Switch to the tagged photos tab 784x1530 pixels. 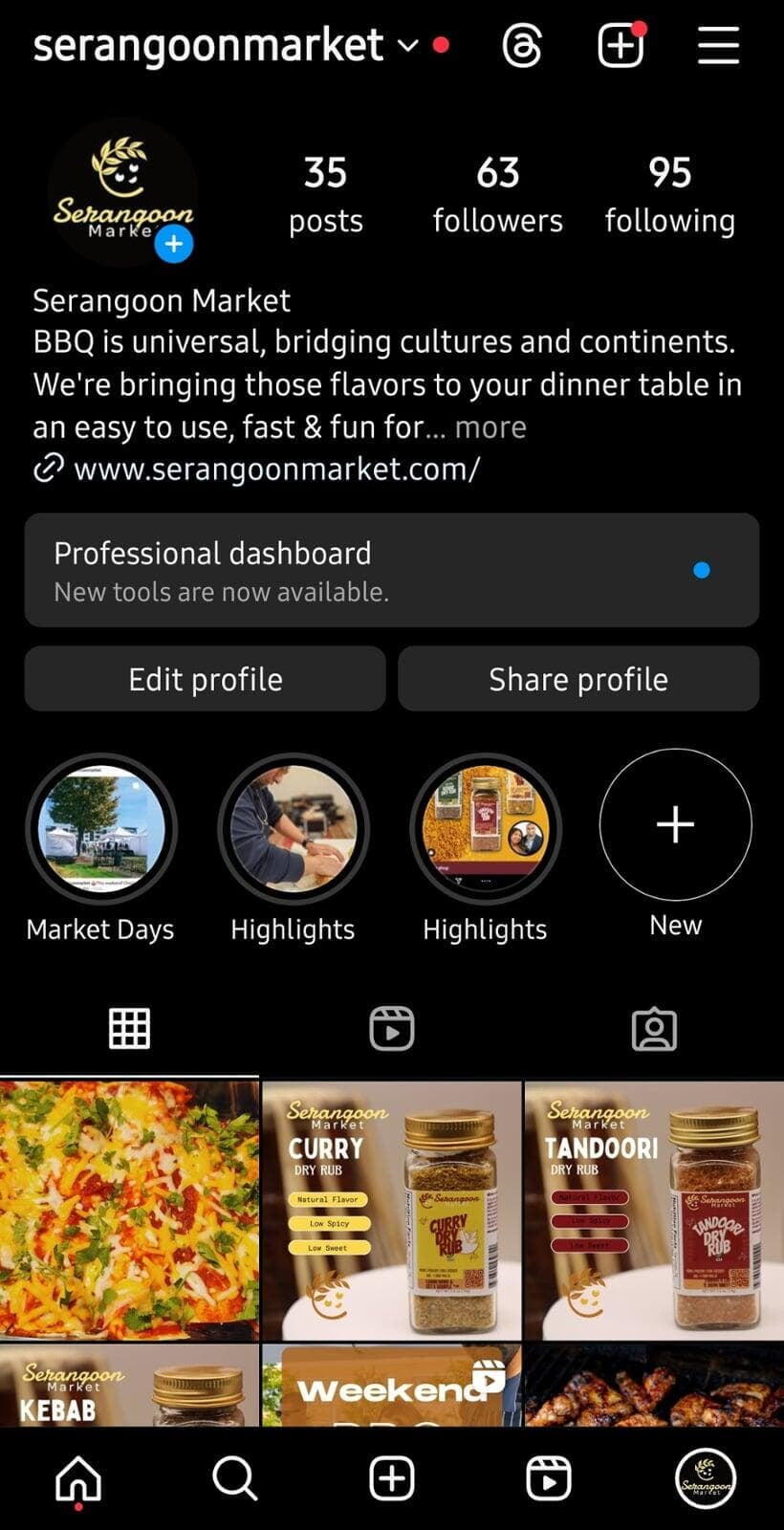coord(654,1029)
